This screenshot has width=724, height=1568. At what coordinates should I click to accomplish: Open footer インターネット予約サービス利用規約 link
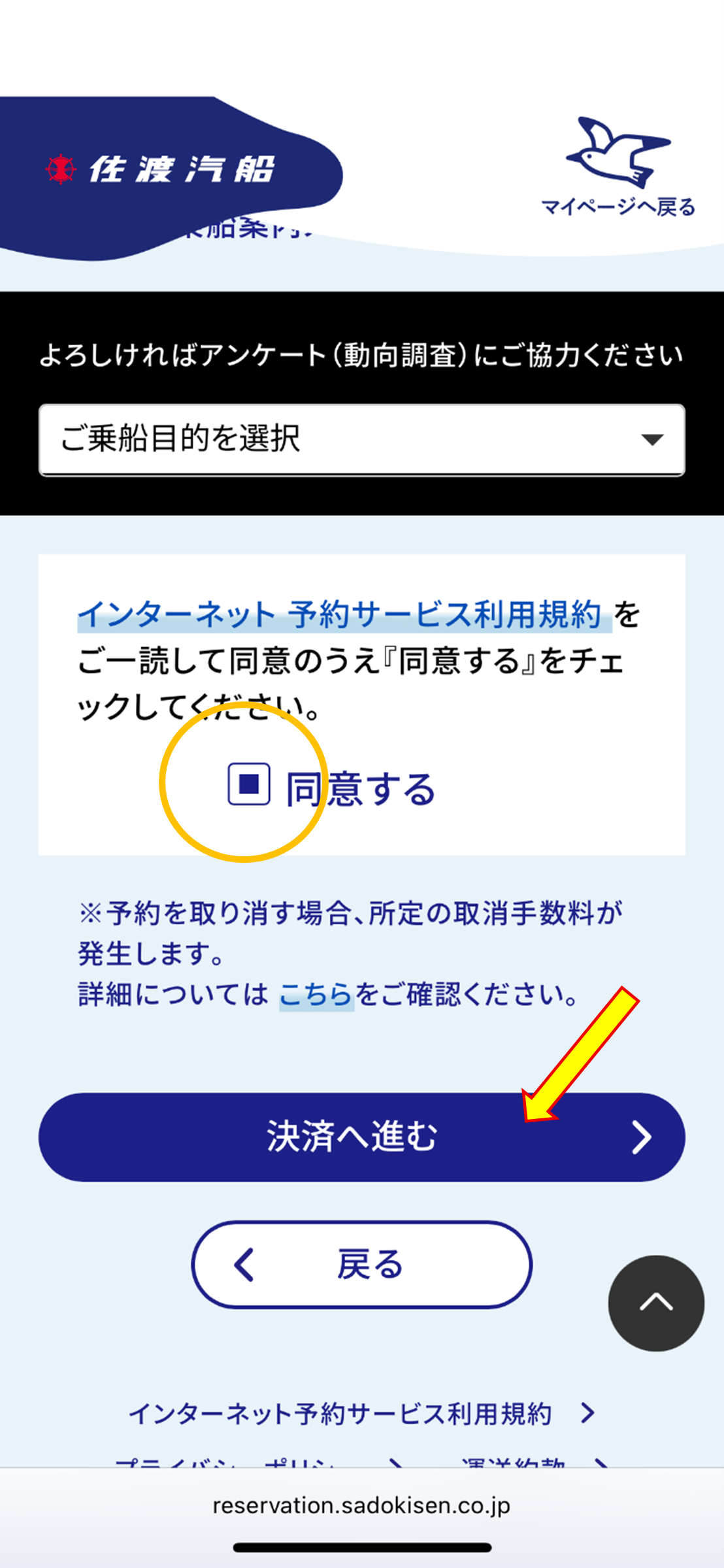pyautogui.click(x=361, y=1414)
